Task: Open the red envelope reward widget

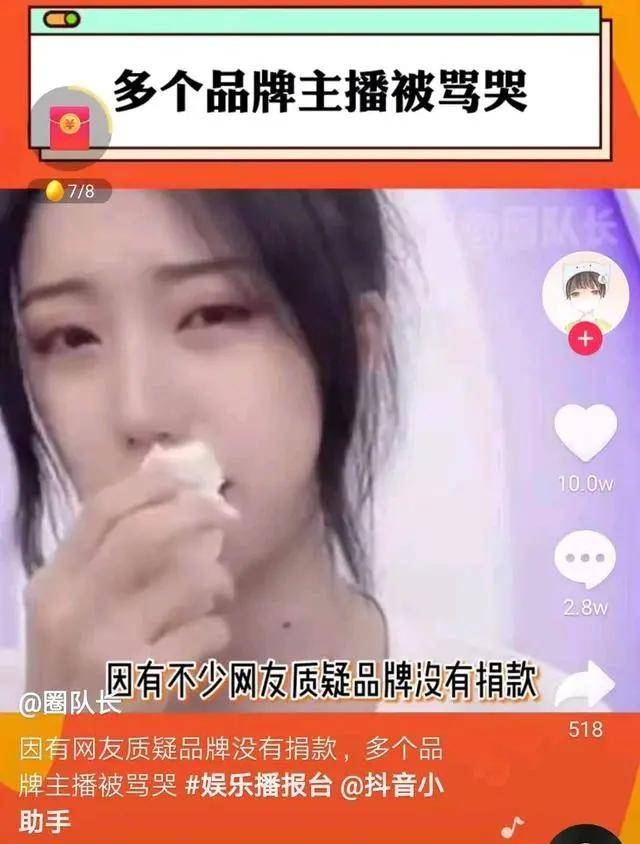Action: pyautogui.click(x=70, y=129)
